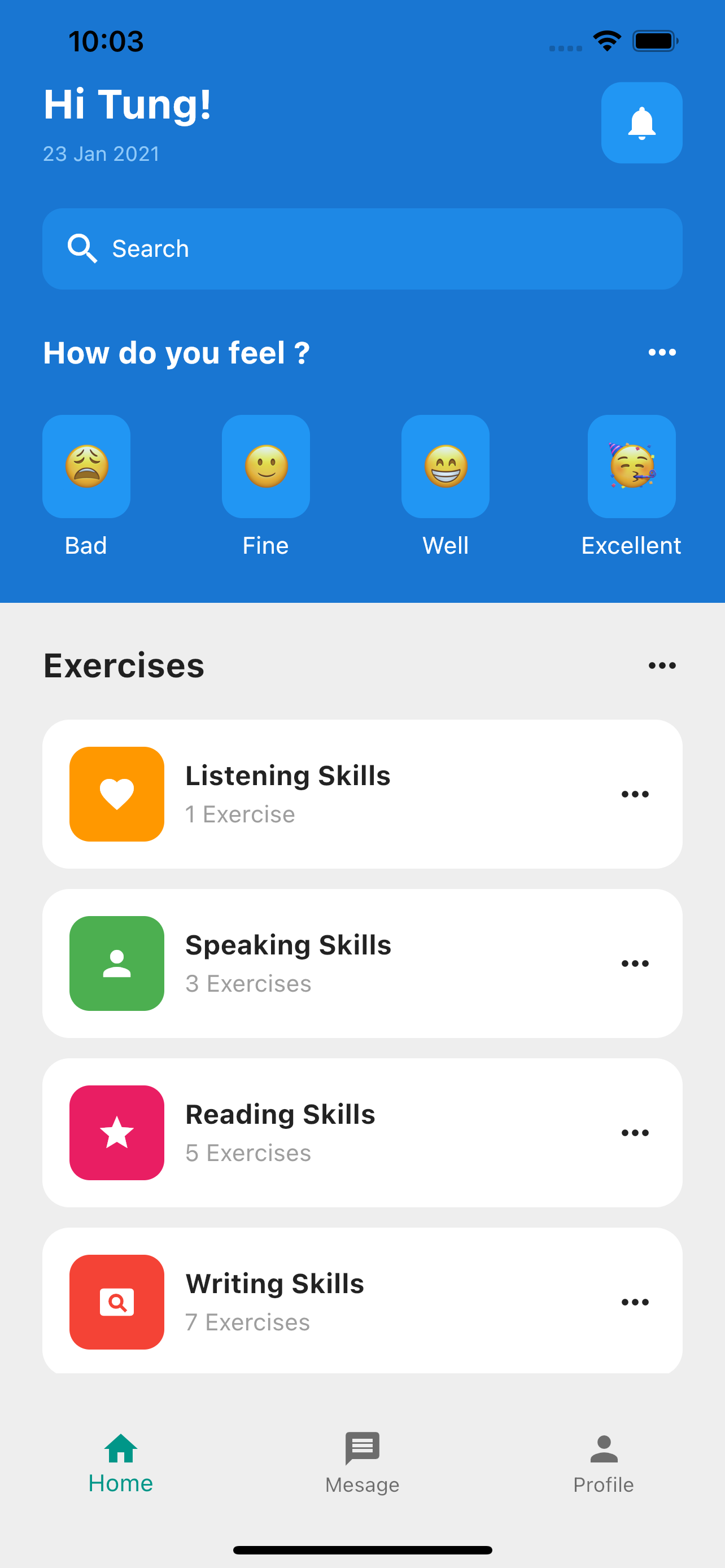
Task: Open more options for How do you feel
Action: pos(662,352)
